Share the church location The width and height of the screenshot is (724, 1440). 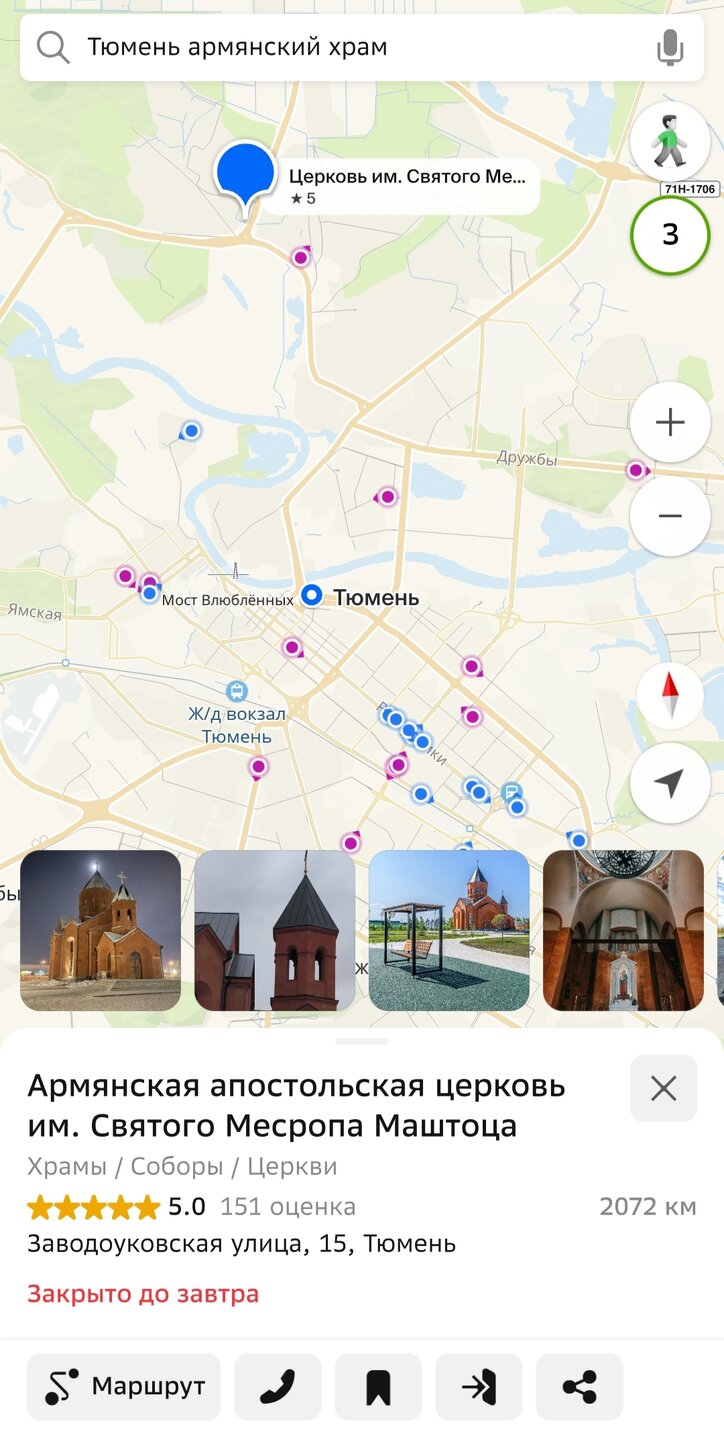click(x=579, y=1387)
